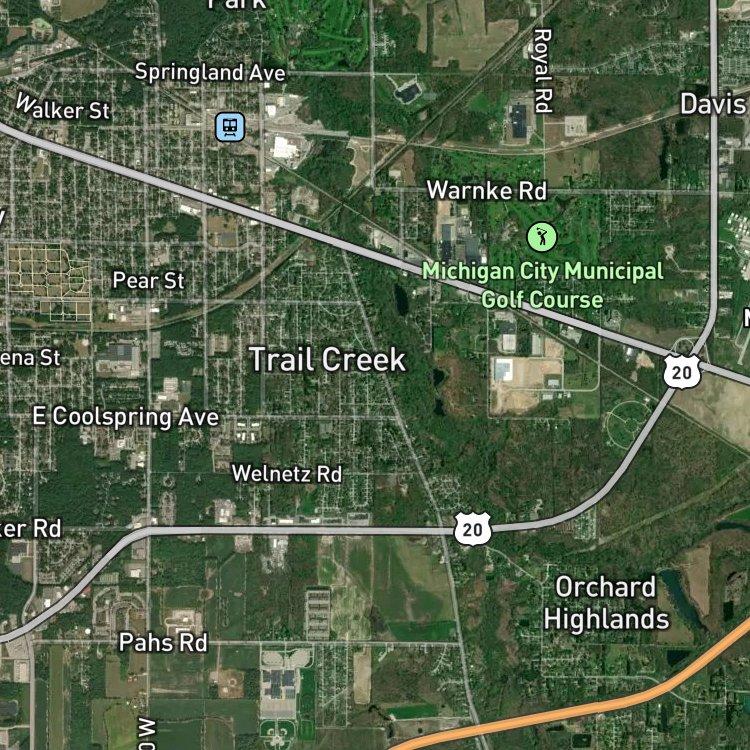Image resolution: width=750 pixels, height=750 pixels.
Task: Open the train station marker near Walker St
Action: pos(230,127)
